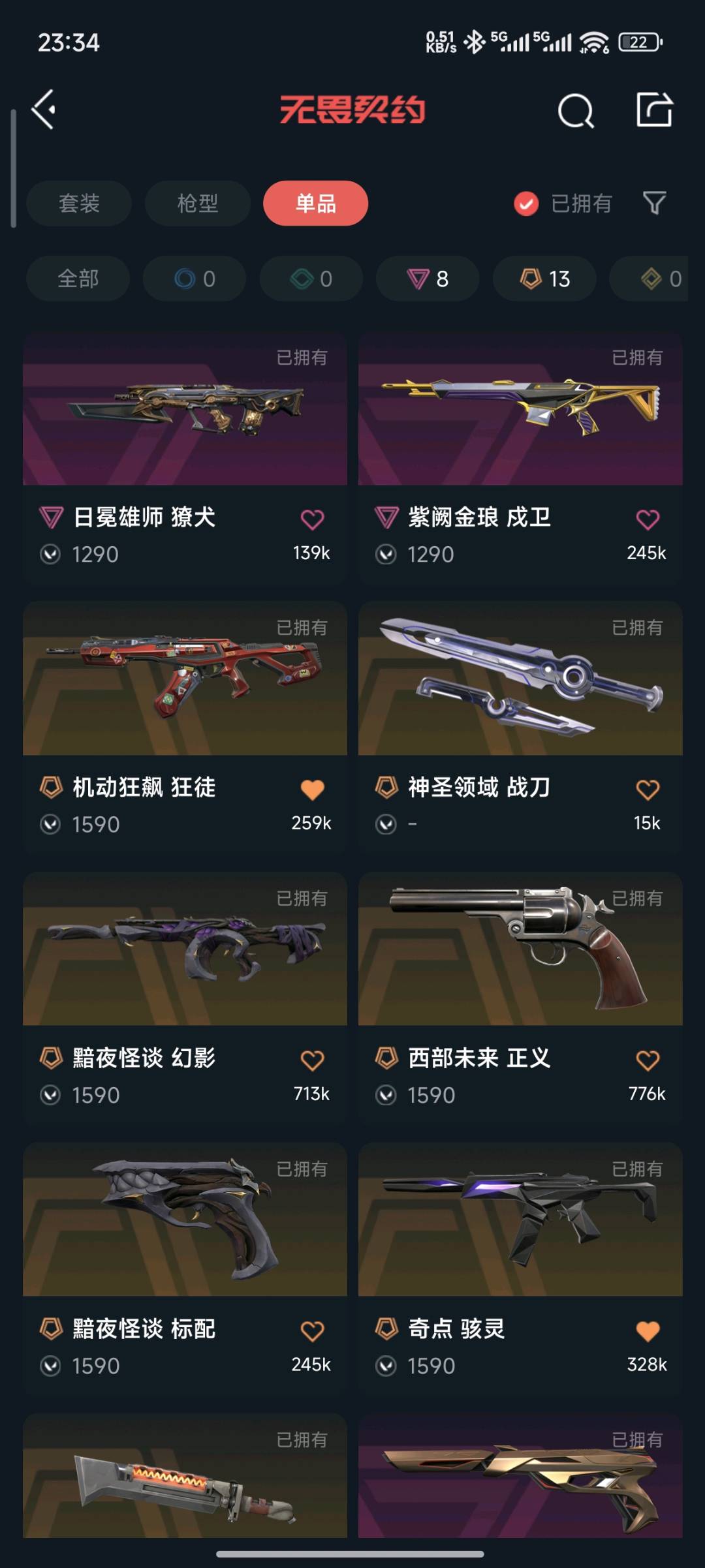Open the filter funnel icon
Screen dimensions: 705x1568
pos(654,204)
